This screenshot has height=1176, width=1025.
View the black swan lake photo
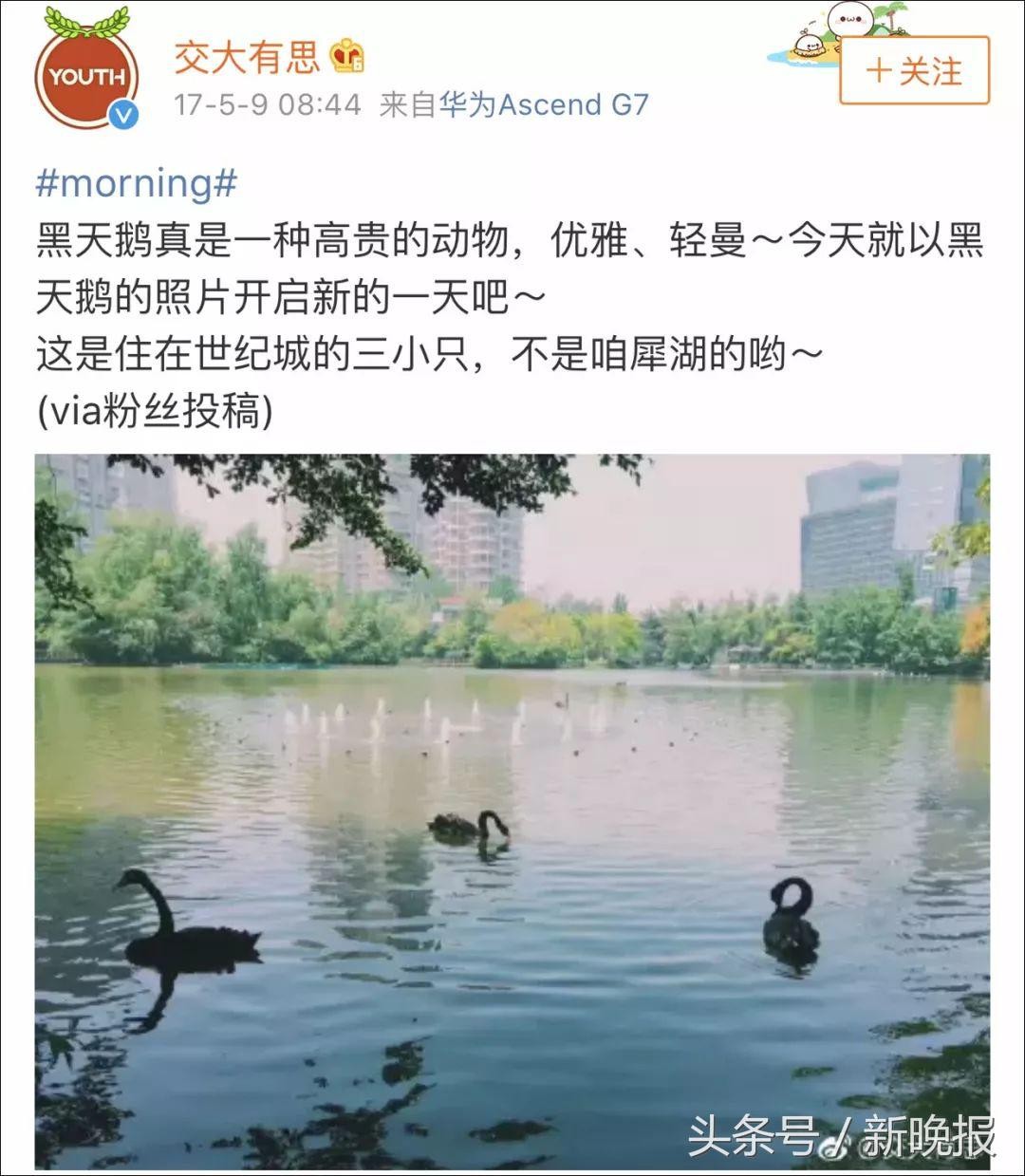(512, 811)
